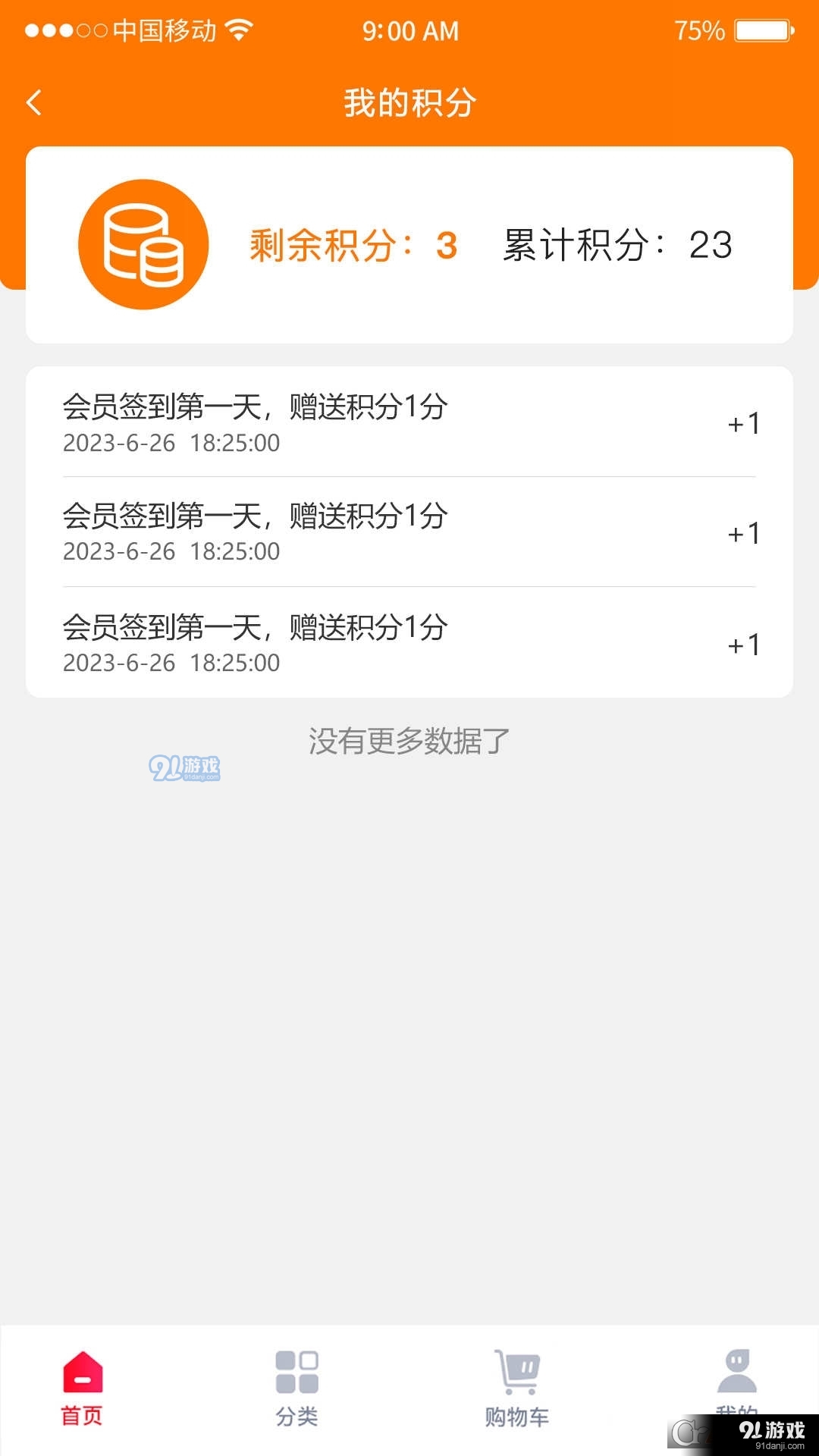This screenshot has width=819, height=1456.
Task: Switch to the 首页 tab label
Action: 81,1415
